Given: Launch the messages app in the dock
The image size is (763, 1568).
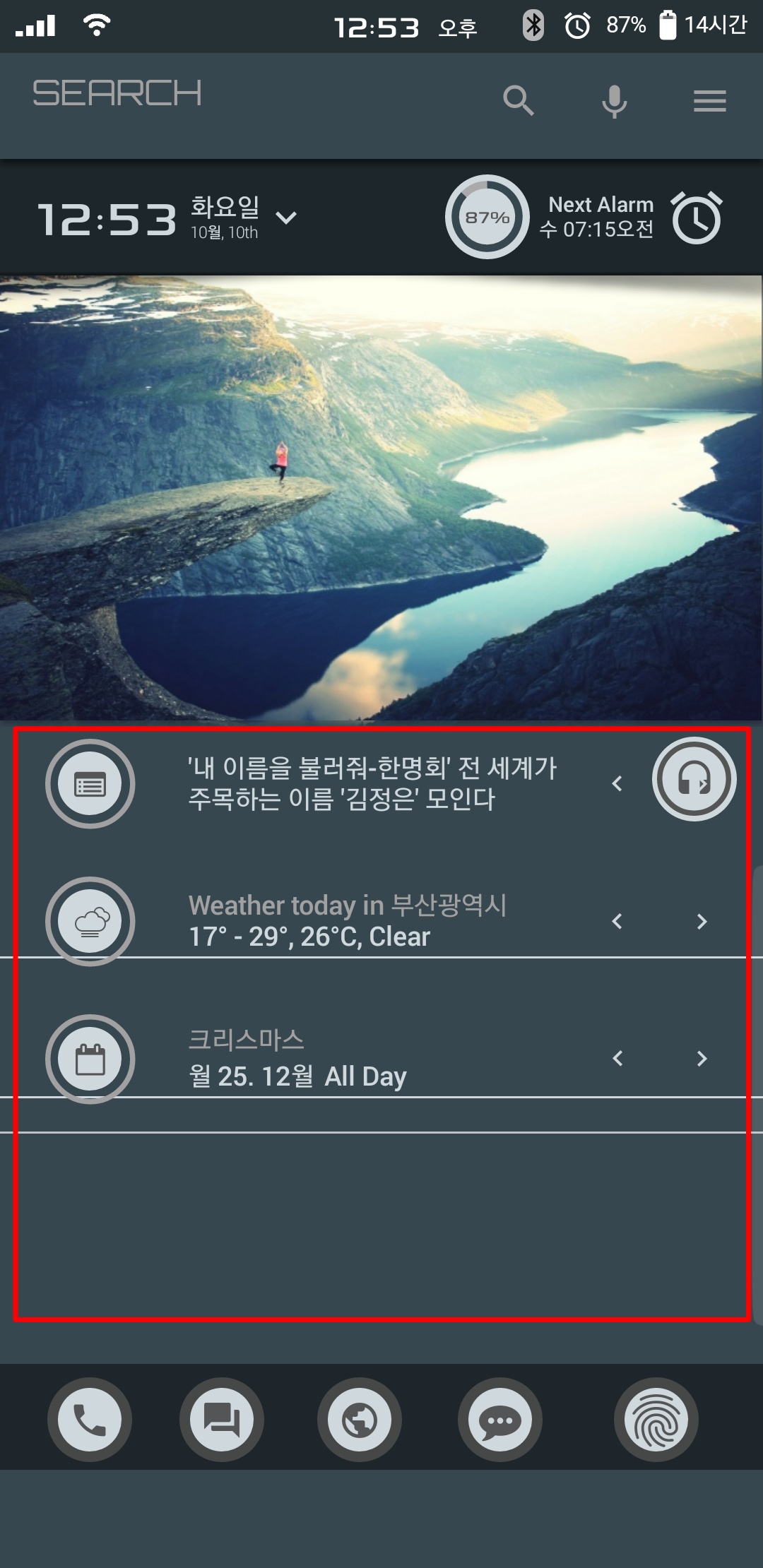Looking at the screenshot, I should [x=222, y=1420].
